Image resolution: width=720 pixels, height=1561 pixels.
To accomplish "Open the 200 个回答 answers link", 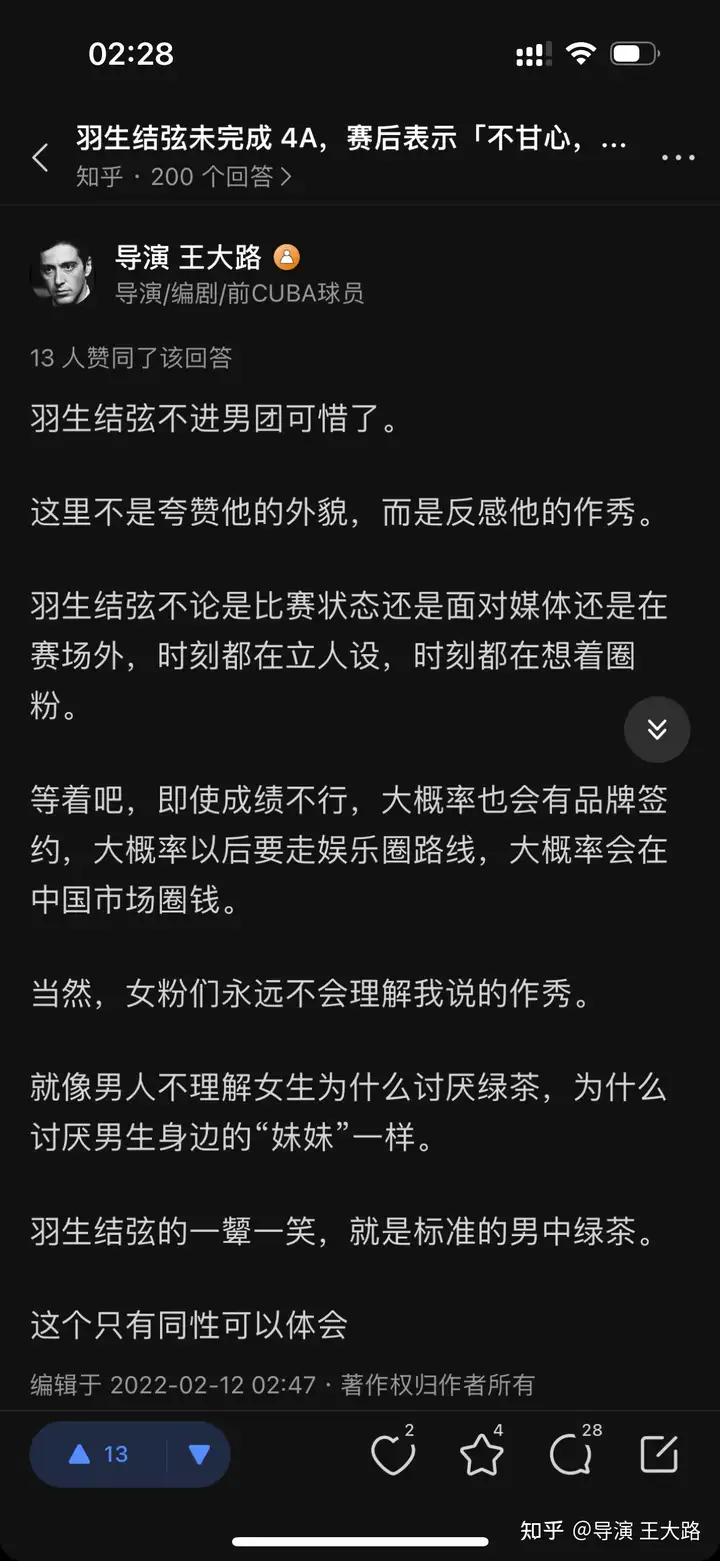I will tap(222, 177).
